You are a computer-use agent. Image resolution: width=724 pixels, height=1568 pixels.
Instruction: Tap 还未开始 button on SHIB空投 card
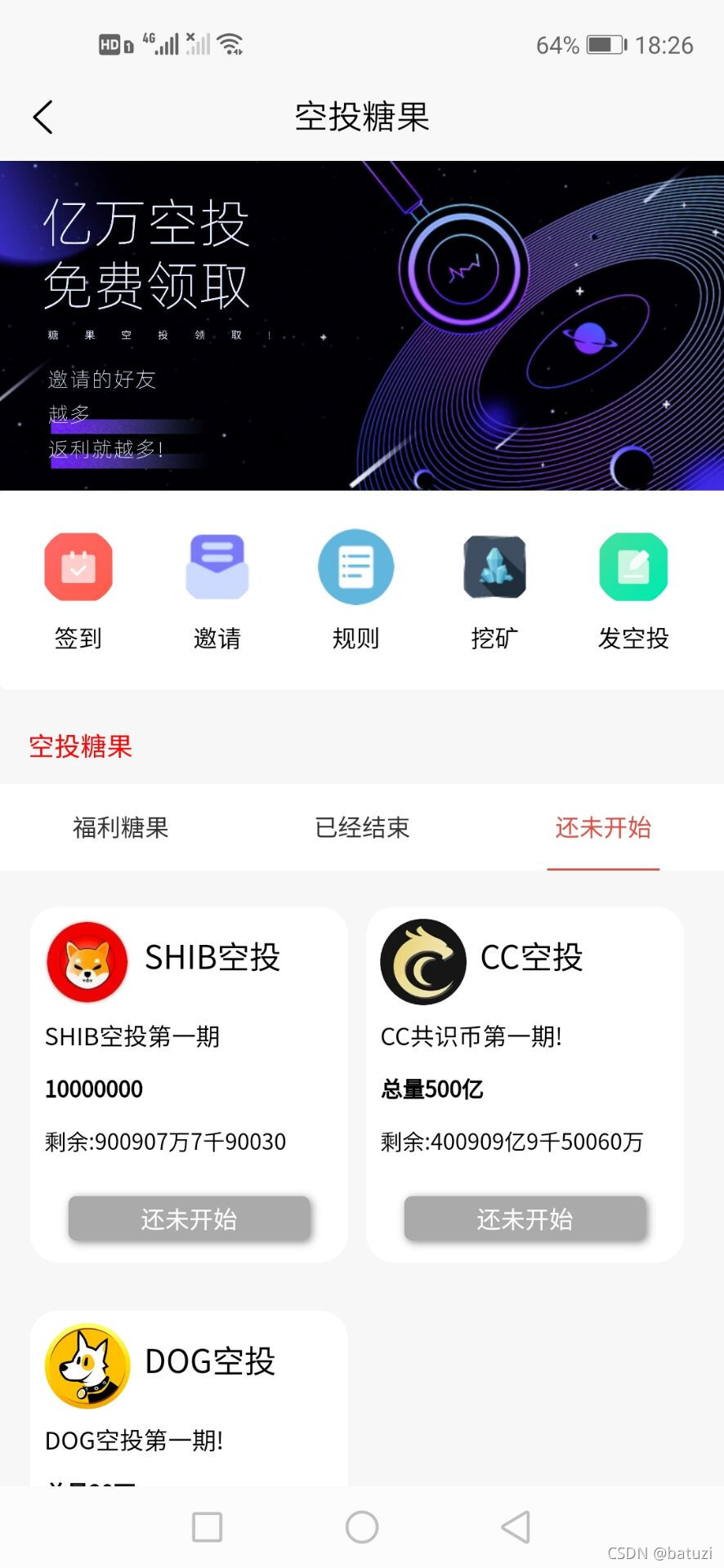(189, 1218)
